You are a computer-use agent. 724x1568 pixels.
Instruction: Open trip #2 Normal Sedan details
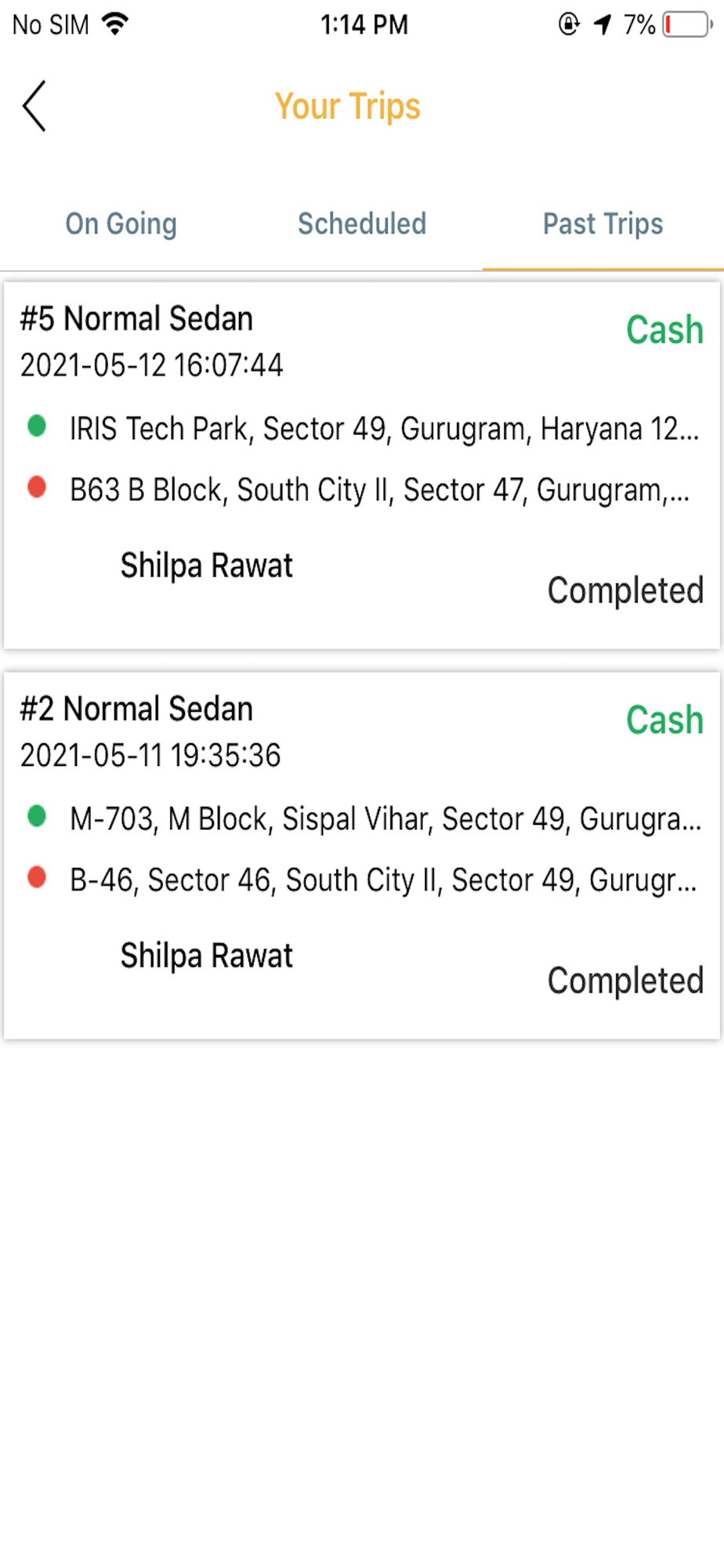[362, 855]
